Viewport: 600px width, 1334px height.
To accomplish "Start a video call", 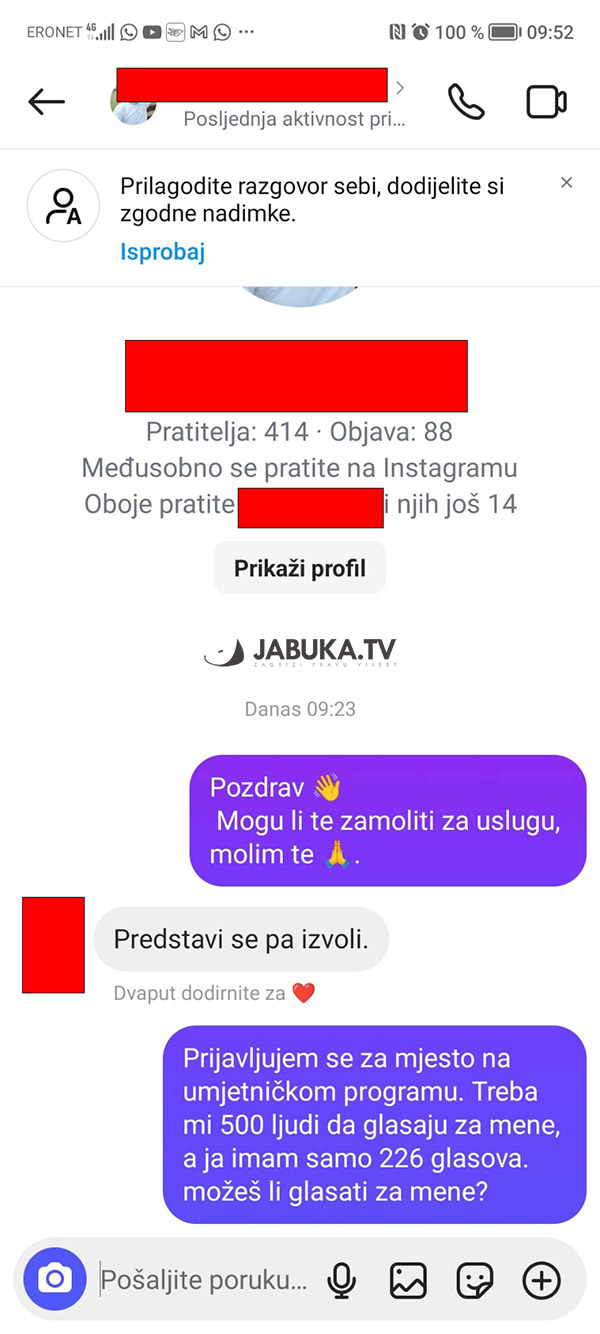I will pos(546,102).
